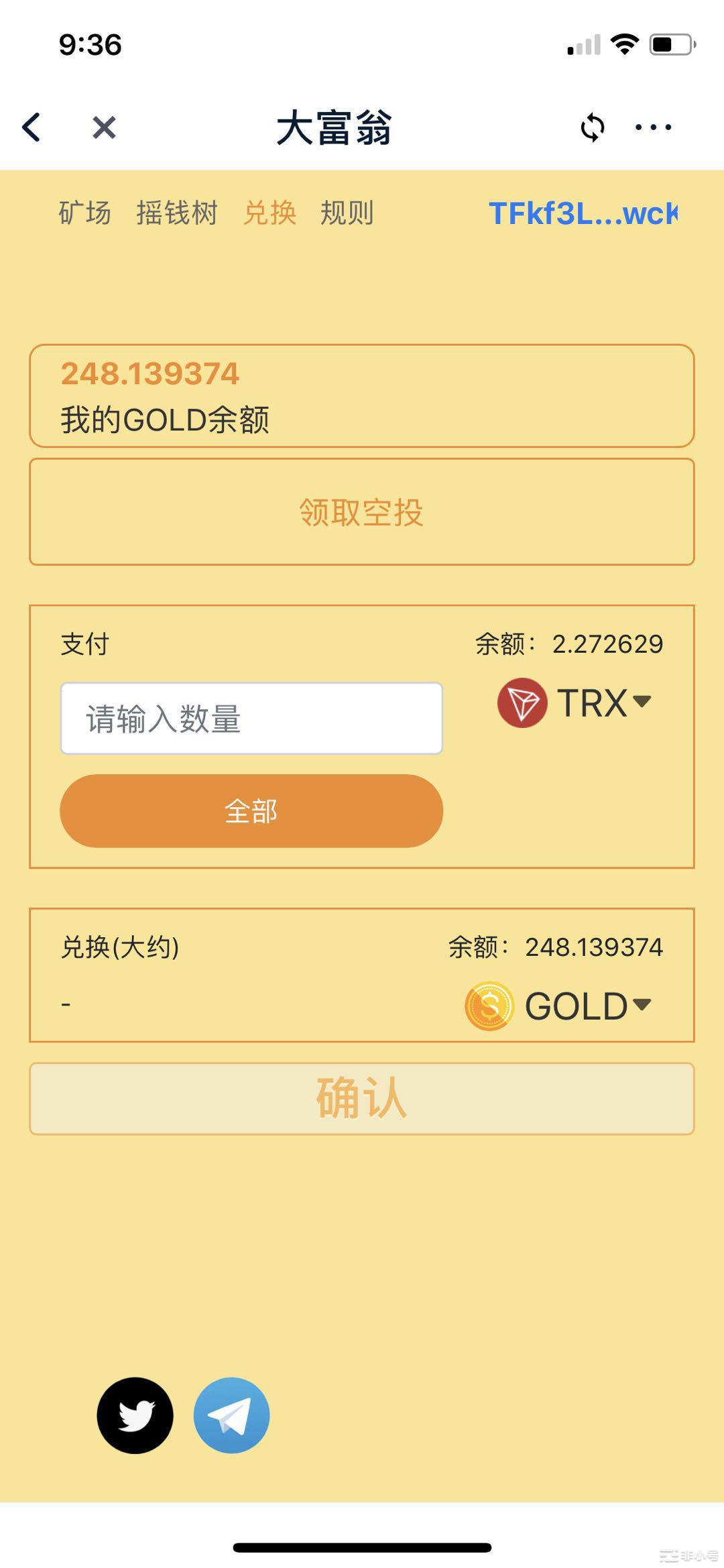Open the three-dot overflow menu

653,127
